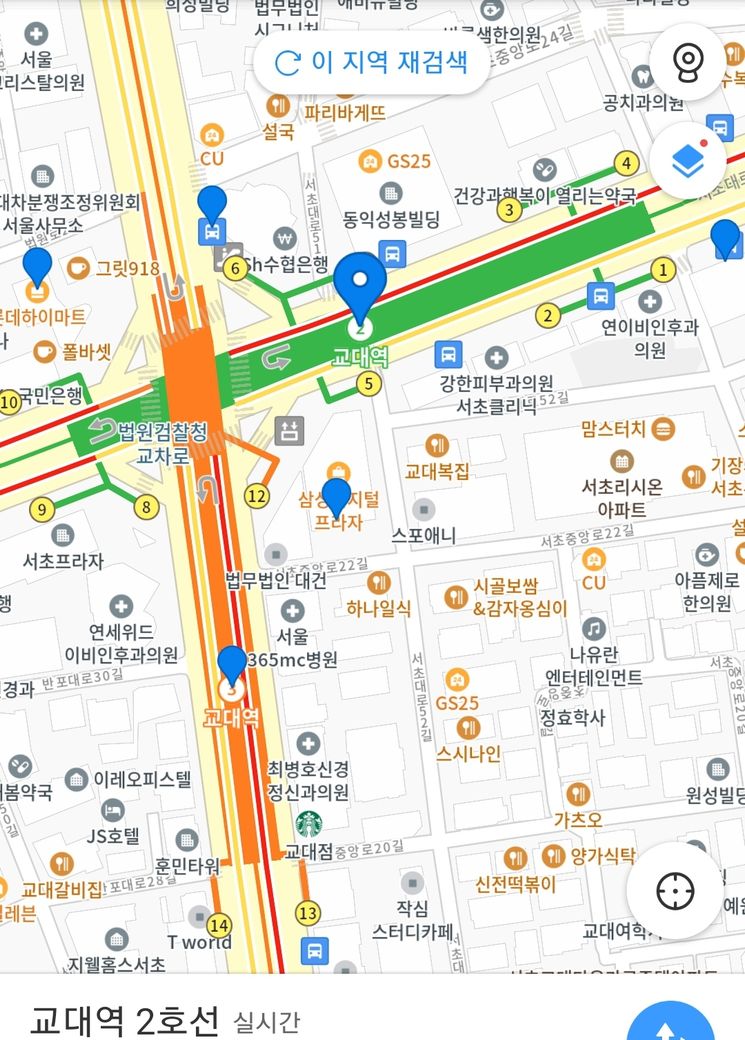Select the 스시나인 restaurant marker
The image size is (745, 1040).
467,728
